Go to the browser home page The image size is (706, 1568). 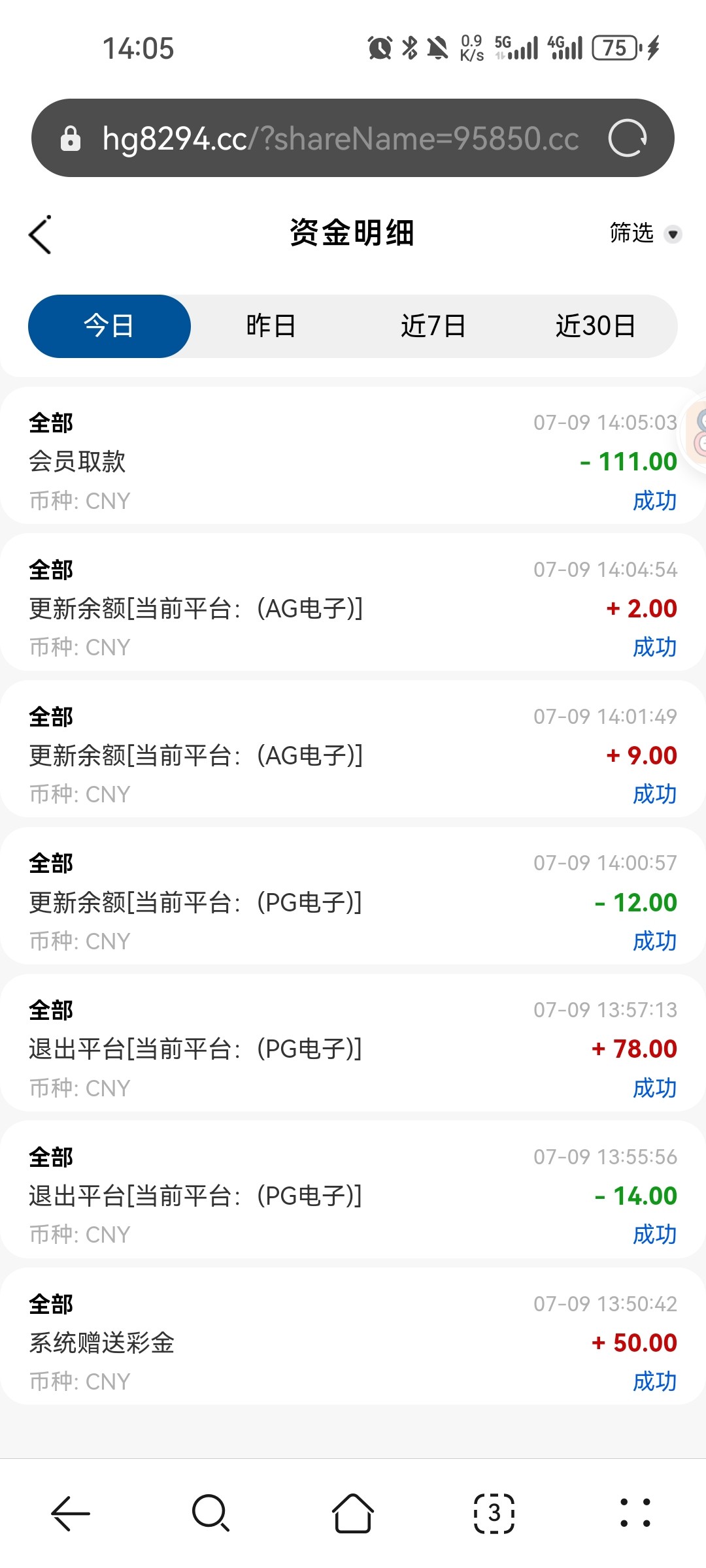tap(353, 1513)
